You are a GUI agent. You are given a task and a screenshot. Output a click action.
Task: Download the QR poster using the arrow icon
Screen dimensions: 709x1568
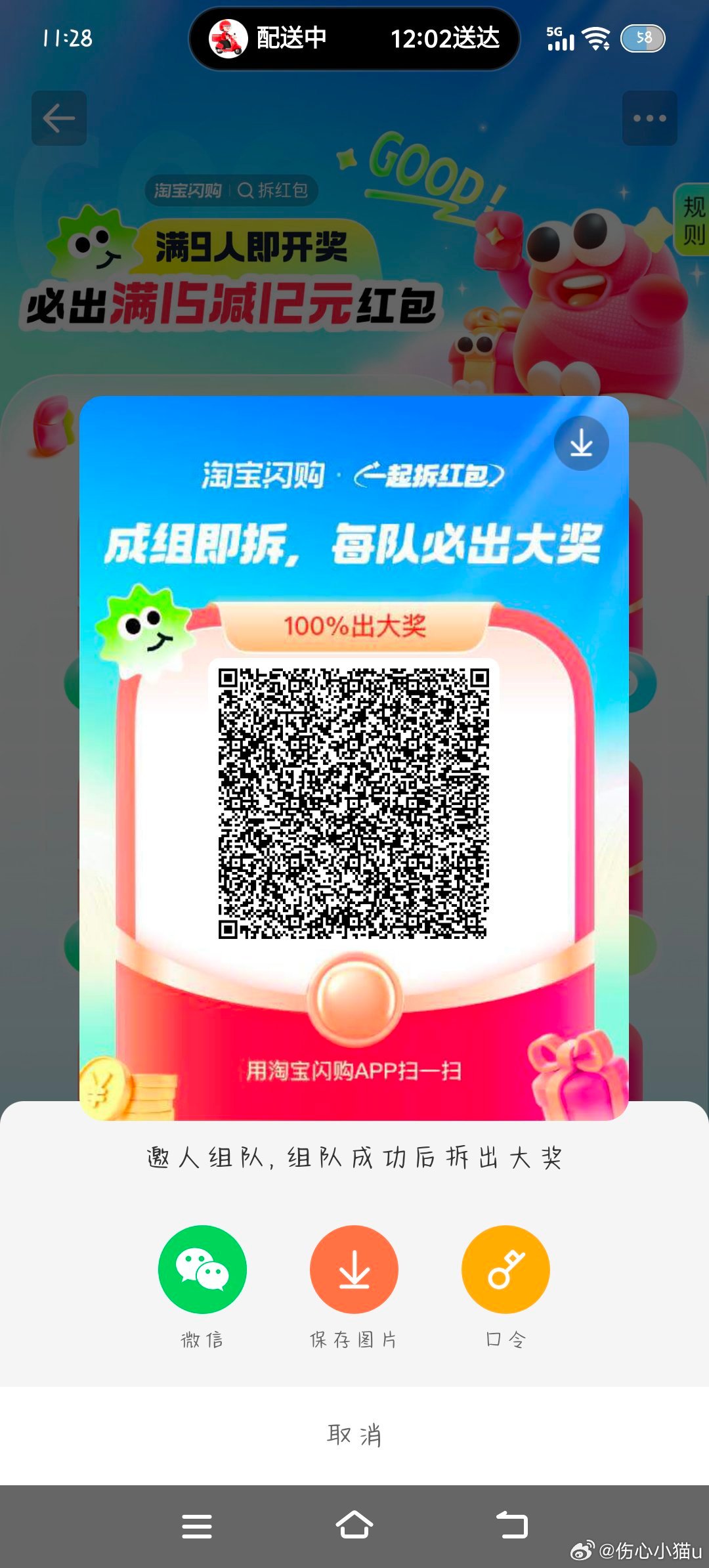[581, 444]
